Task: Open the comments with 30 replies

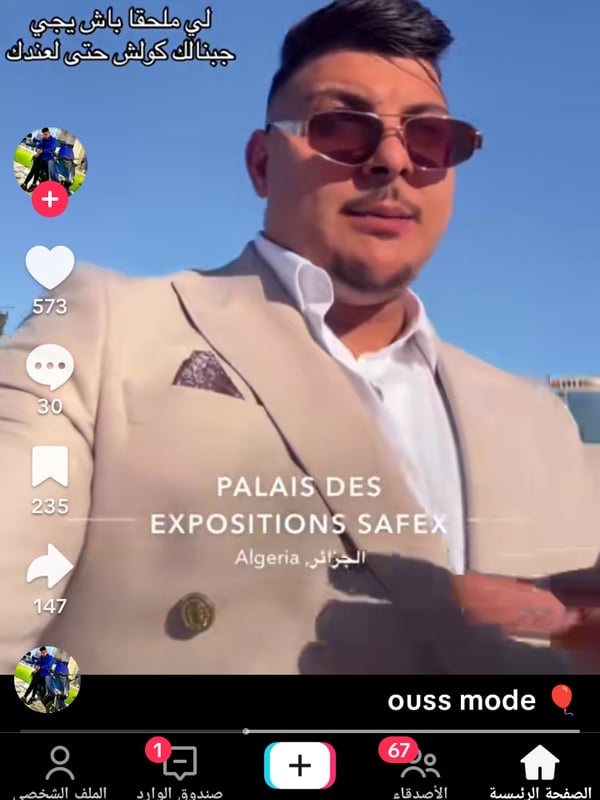Action: (x=49, y=368)
